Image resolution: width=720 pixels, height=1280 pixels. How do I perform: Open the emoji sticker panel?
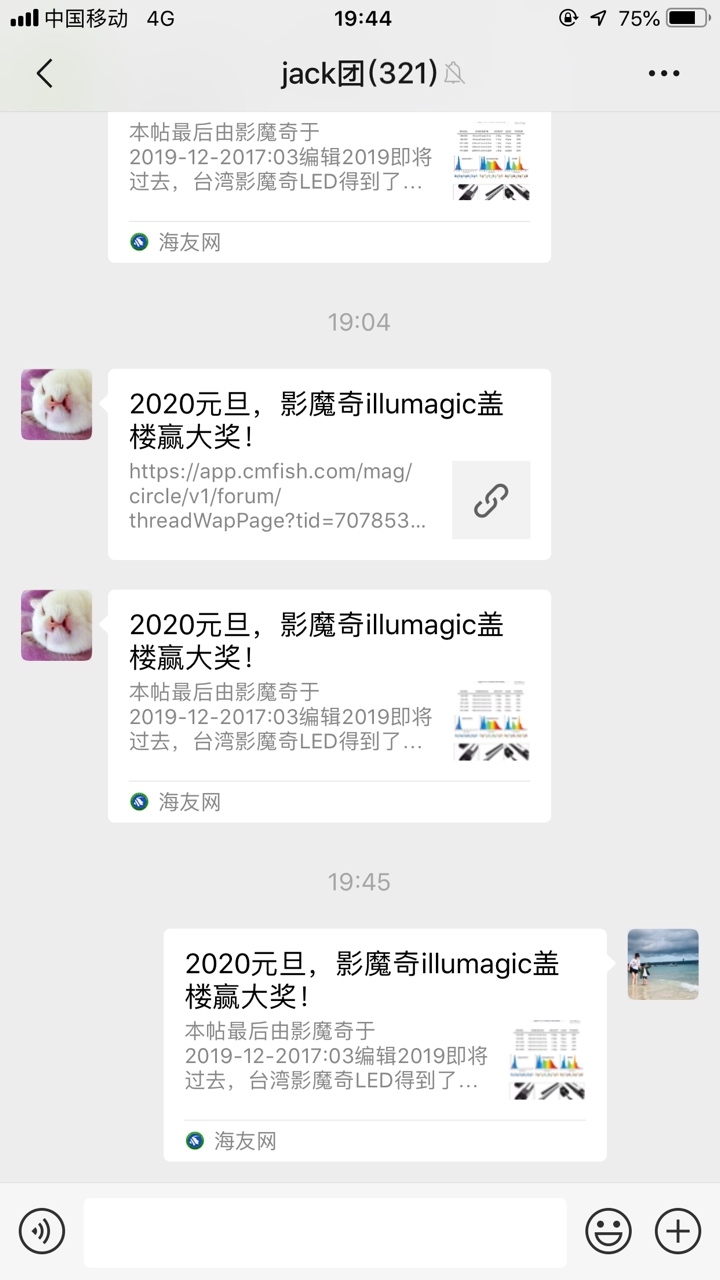tap(608, 1230)
